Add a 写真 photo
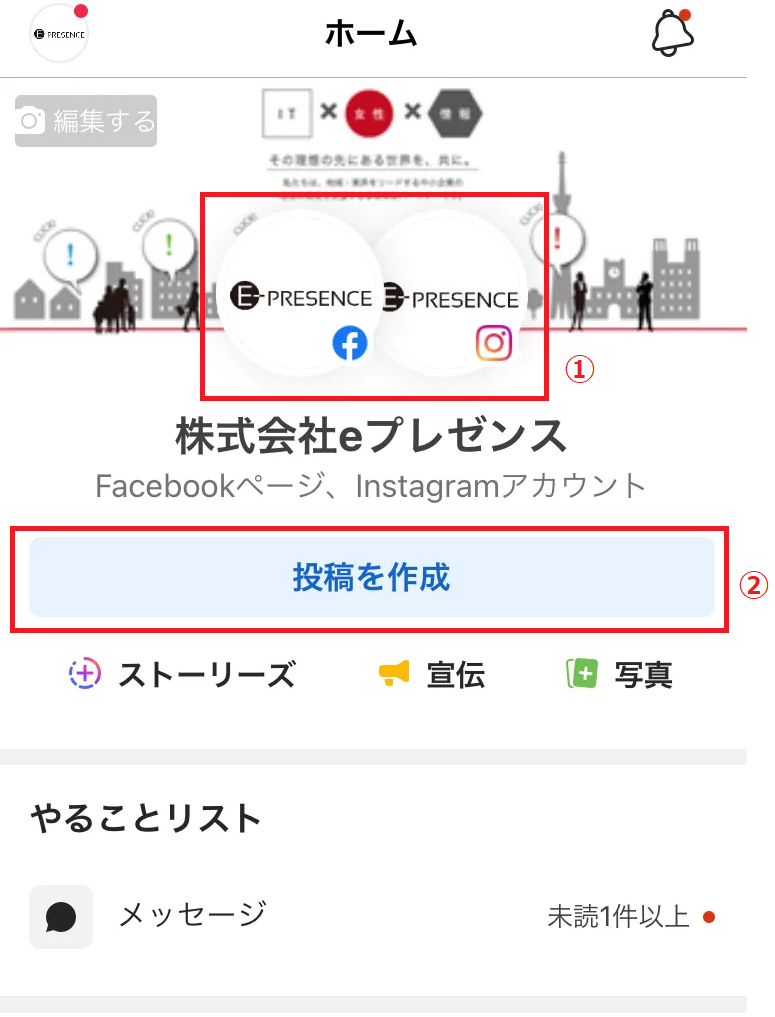The height and width of the screenshot is (1017, 775). tap(619, 675)
